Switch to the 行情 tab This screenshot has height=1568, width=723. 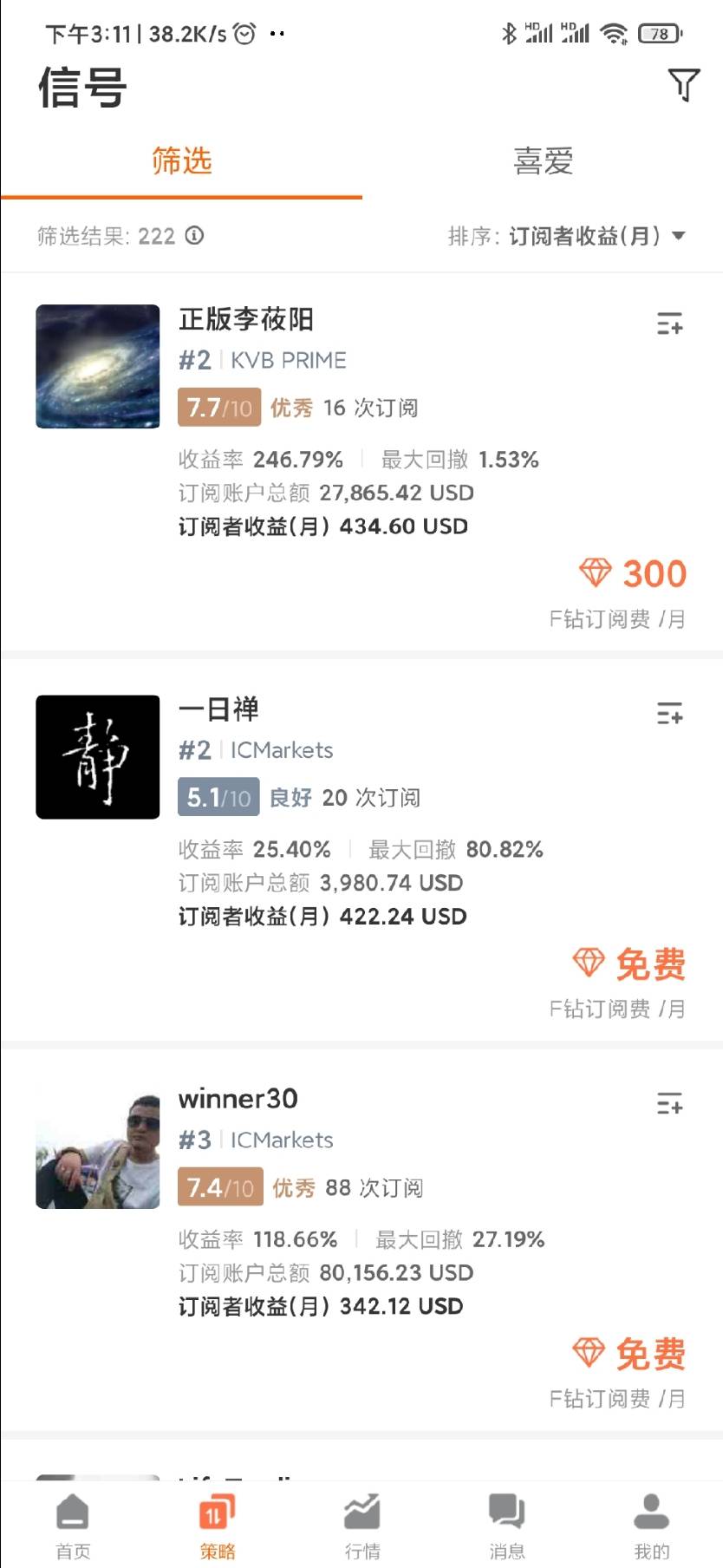pyautogui.click(x=362, y=1526)
